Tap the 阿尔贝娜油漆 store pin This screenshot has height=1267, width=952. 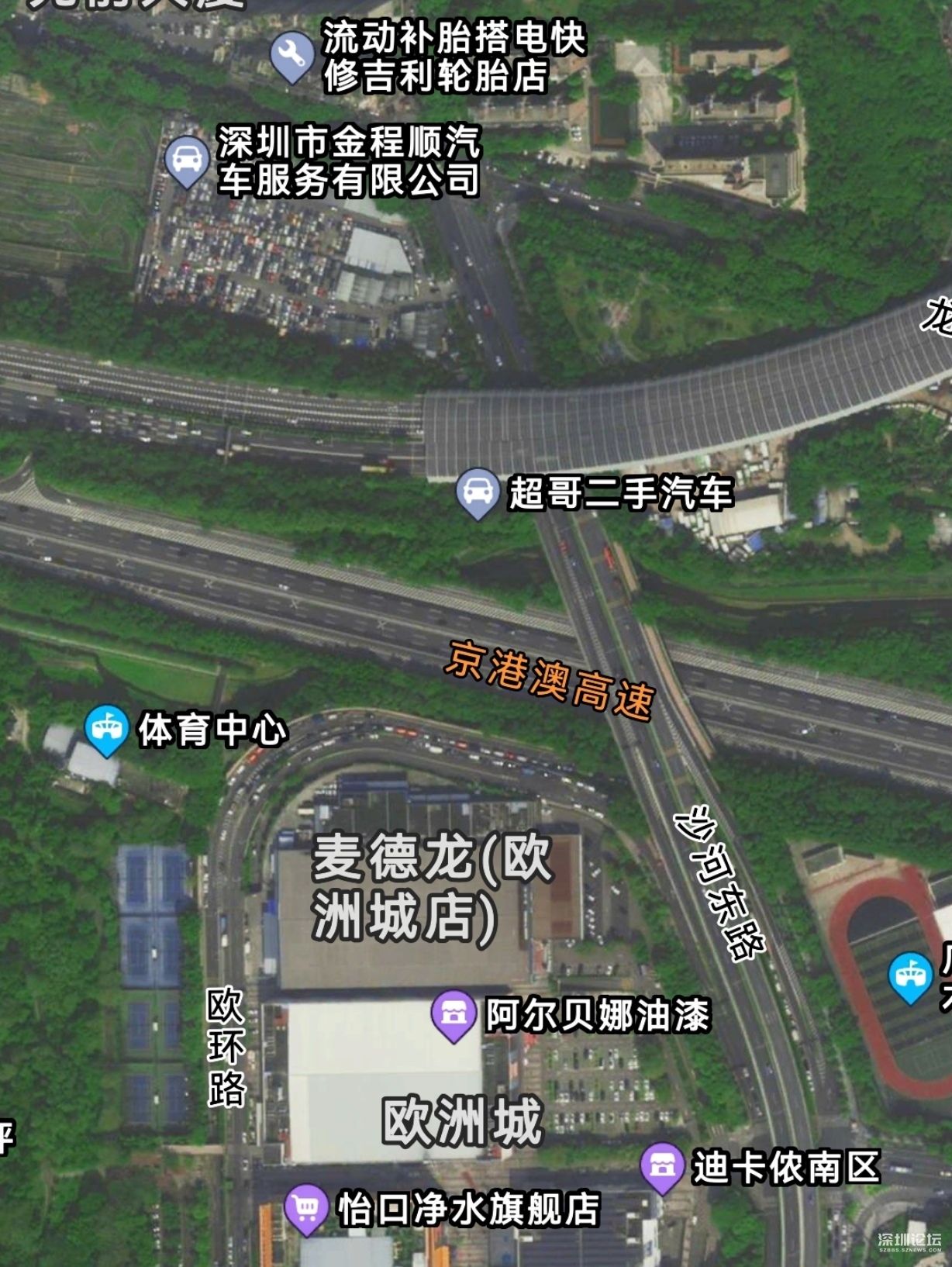click(x=454, y=1013)
